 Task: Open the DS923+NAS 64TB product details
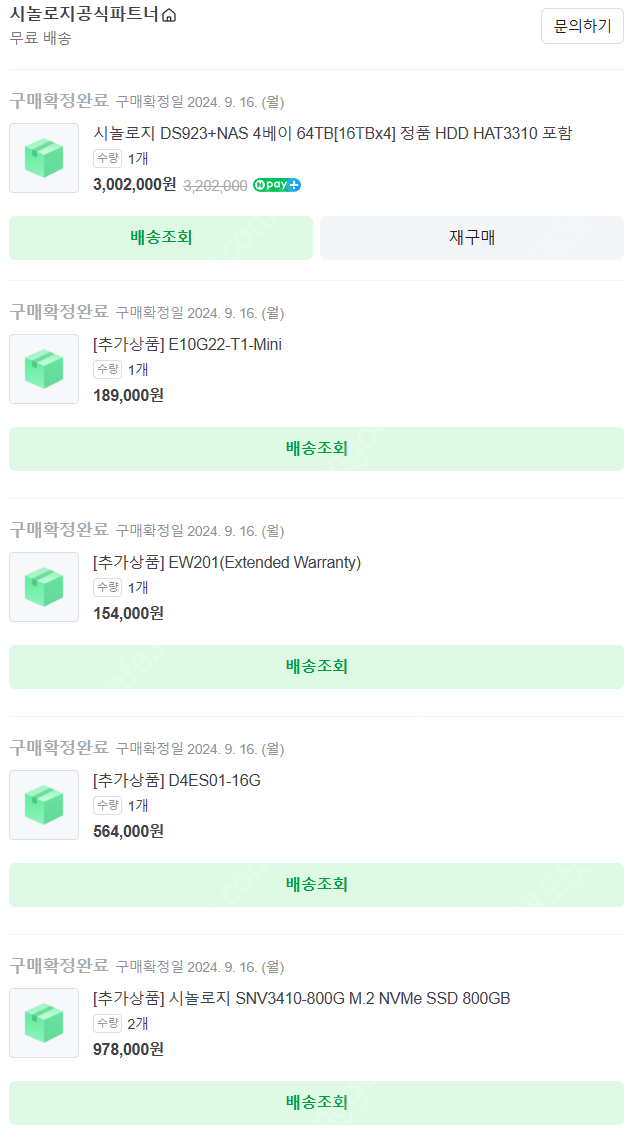332,133
